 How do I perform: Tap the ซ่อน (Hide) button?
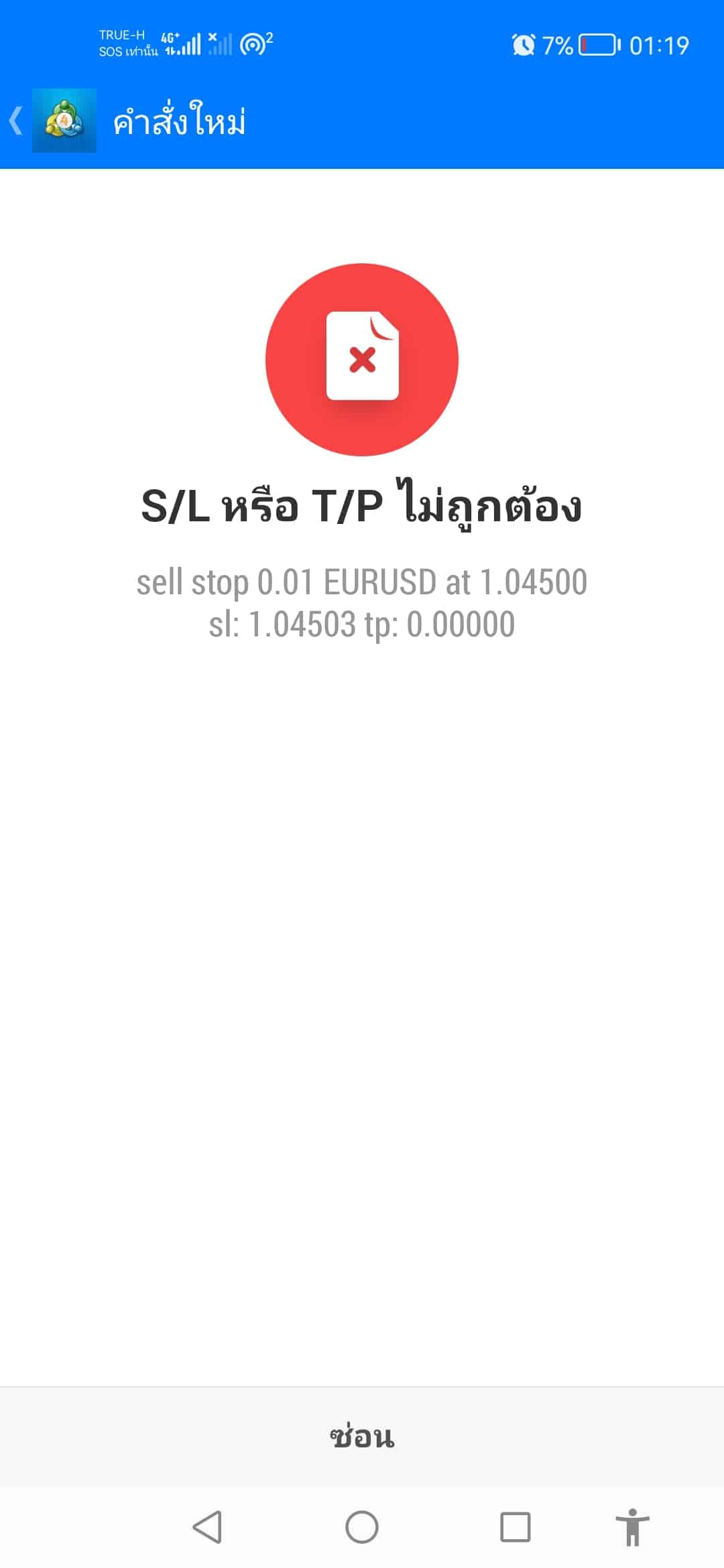[x=362, y=1437]
